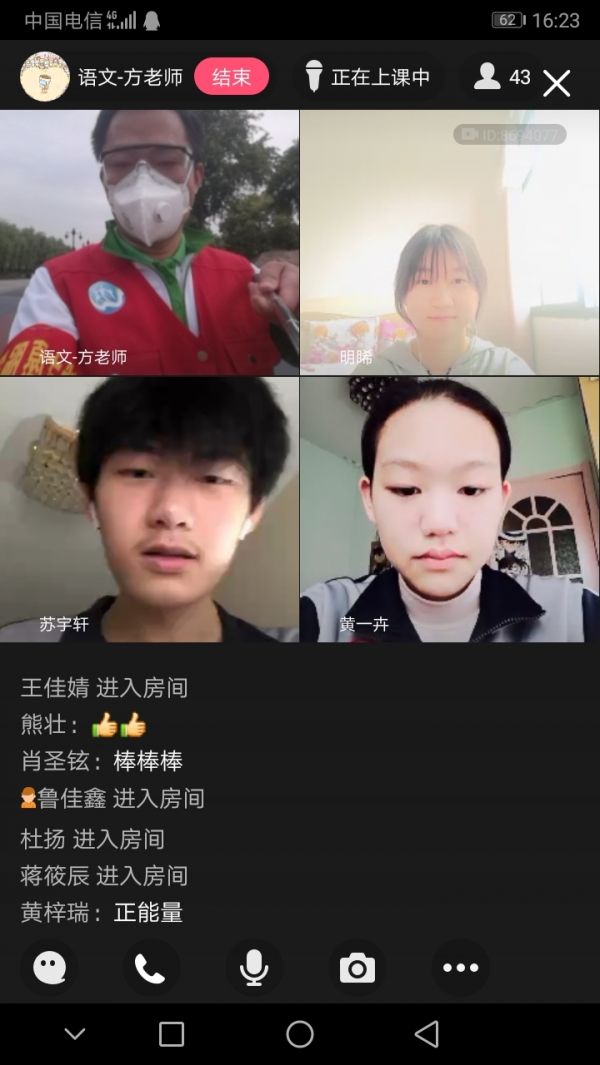Close the live classroom with the X

pos(556,83)
